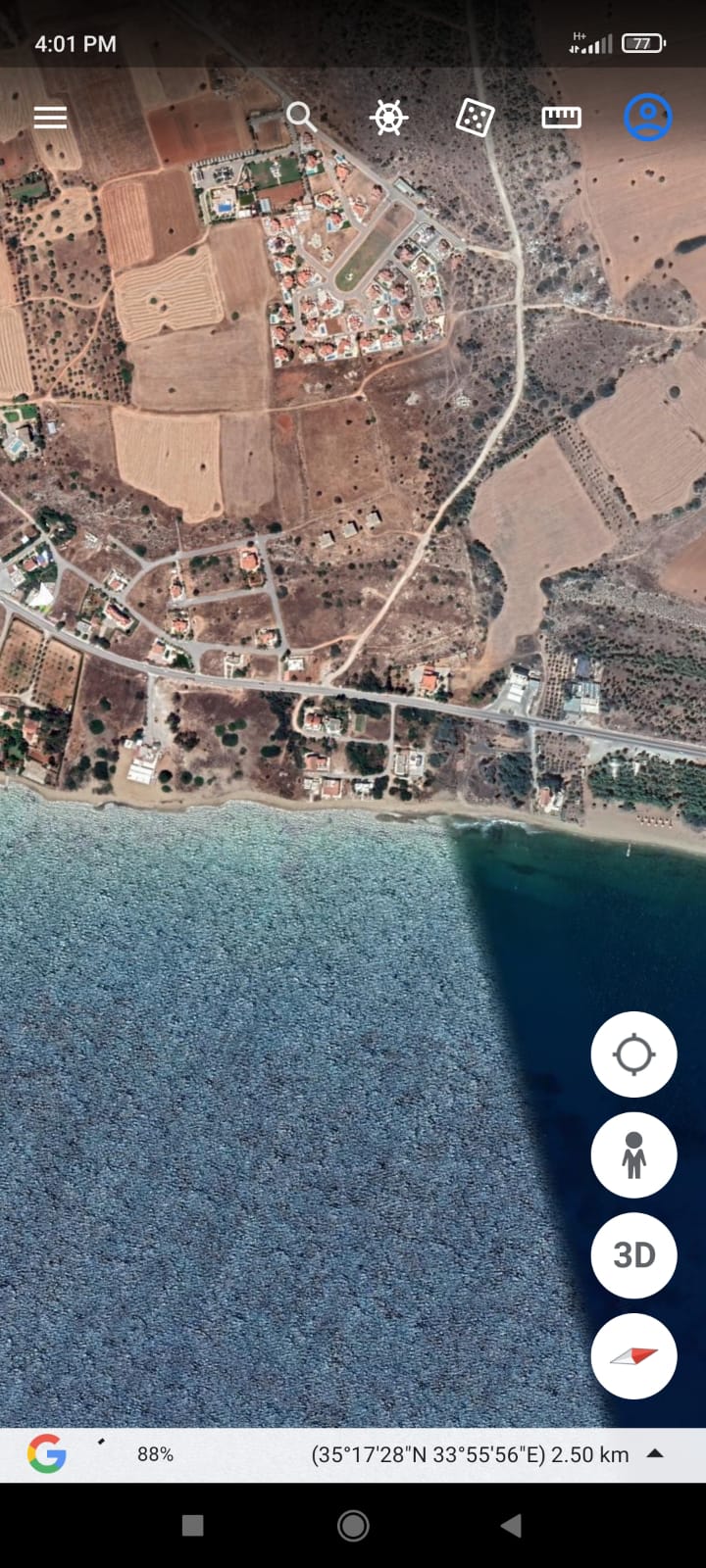Image resolution: width=706 pixels, height=1568 pixels.
Task: Expand the coordinates info arrow
Action: coord(655,1453)
